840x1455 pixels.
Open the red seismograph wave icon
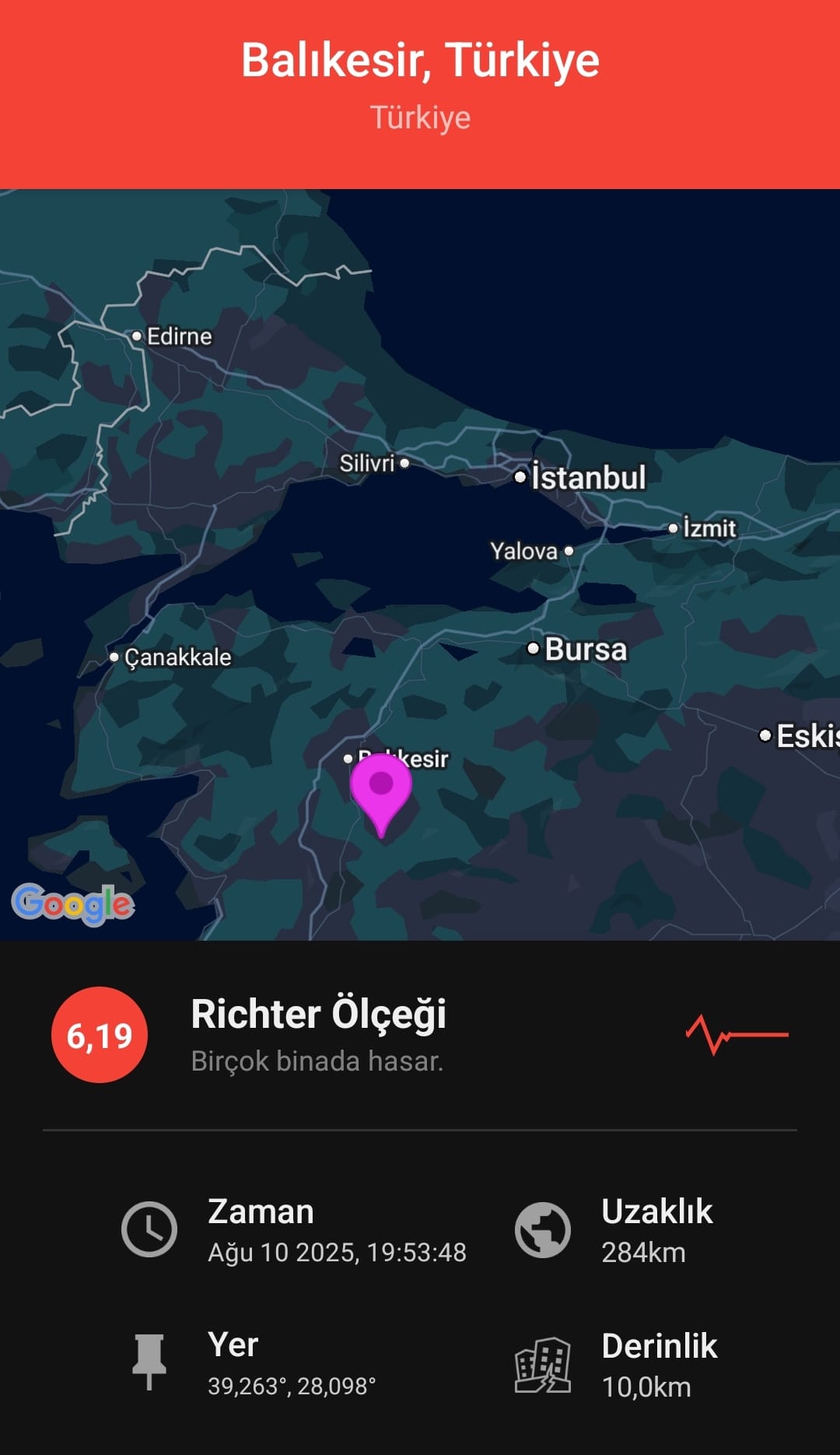[x=737, y=1035]
